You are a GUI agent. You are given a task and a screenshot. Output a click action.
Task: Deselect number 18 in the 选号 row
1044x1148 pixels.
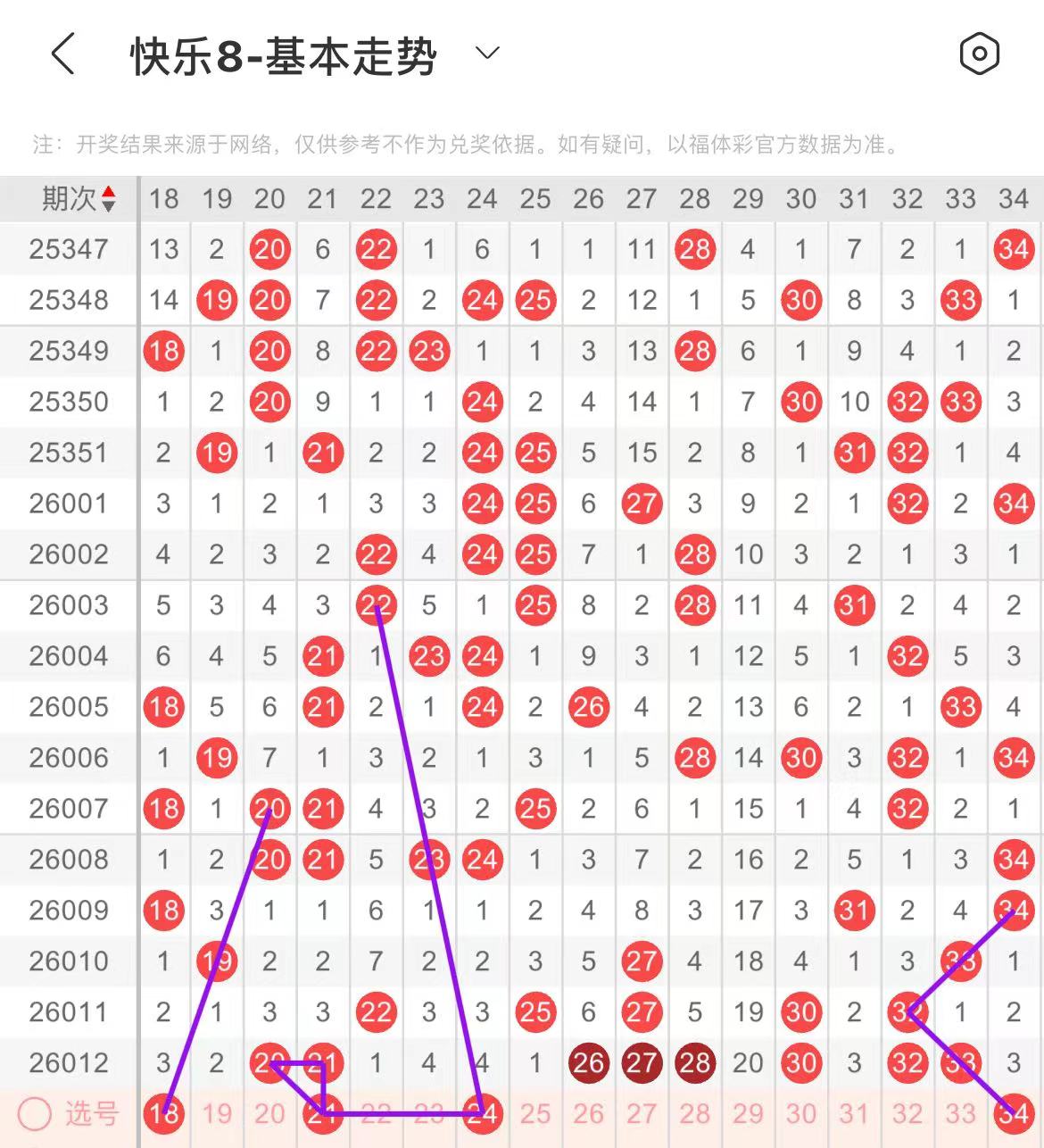pos(164,1113)
